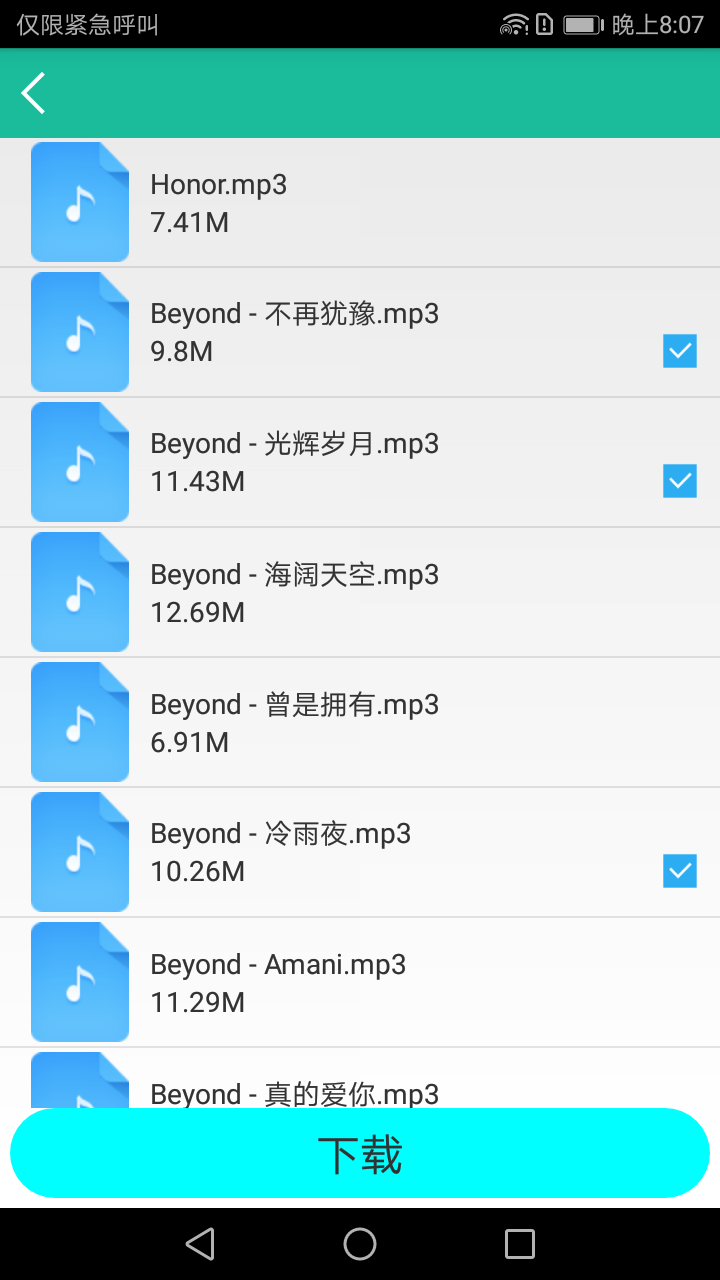720x1280 pixels.
Task: Select the Honor.mp3 file row
Action: [360, 203]
